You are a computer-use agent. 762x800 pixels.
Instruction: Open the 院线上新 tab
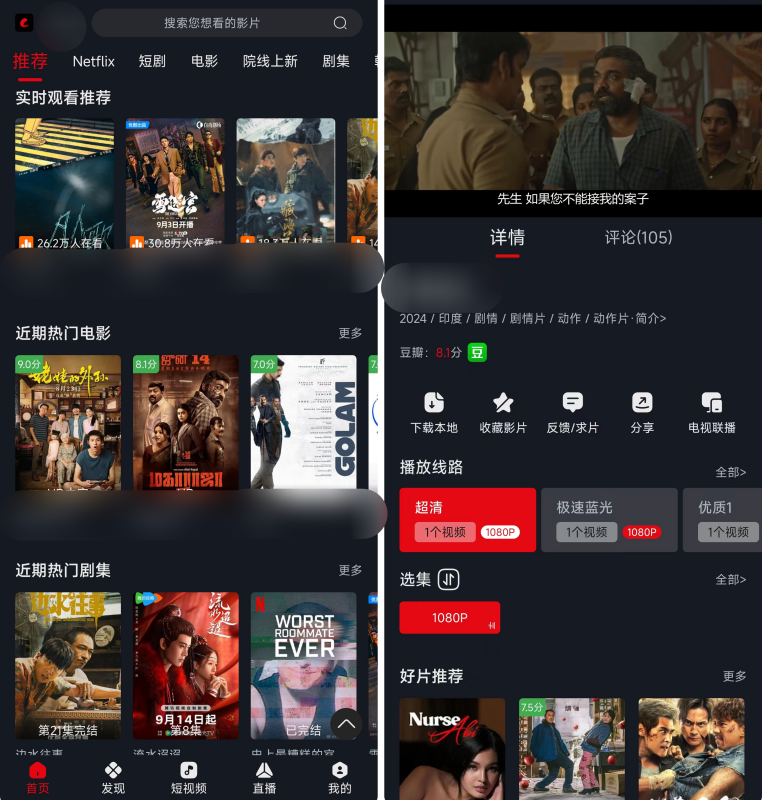point(270,61)
